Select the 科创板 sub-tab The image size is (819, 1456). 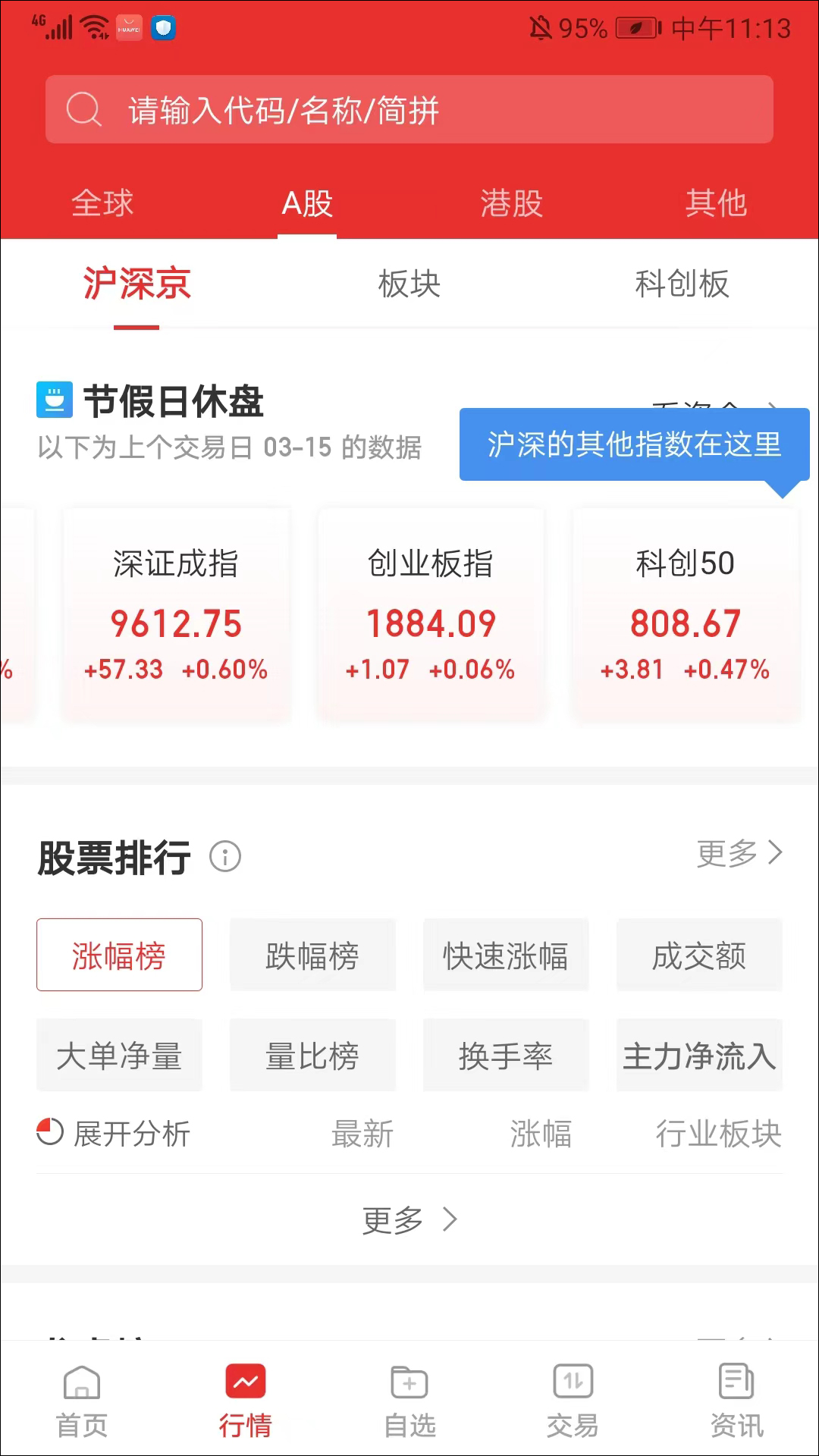pos(682,284)
